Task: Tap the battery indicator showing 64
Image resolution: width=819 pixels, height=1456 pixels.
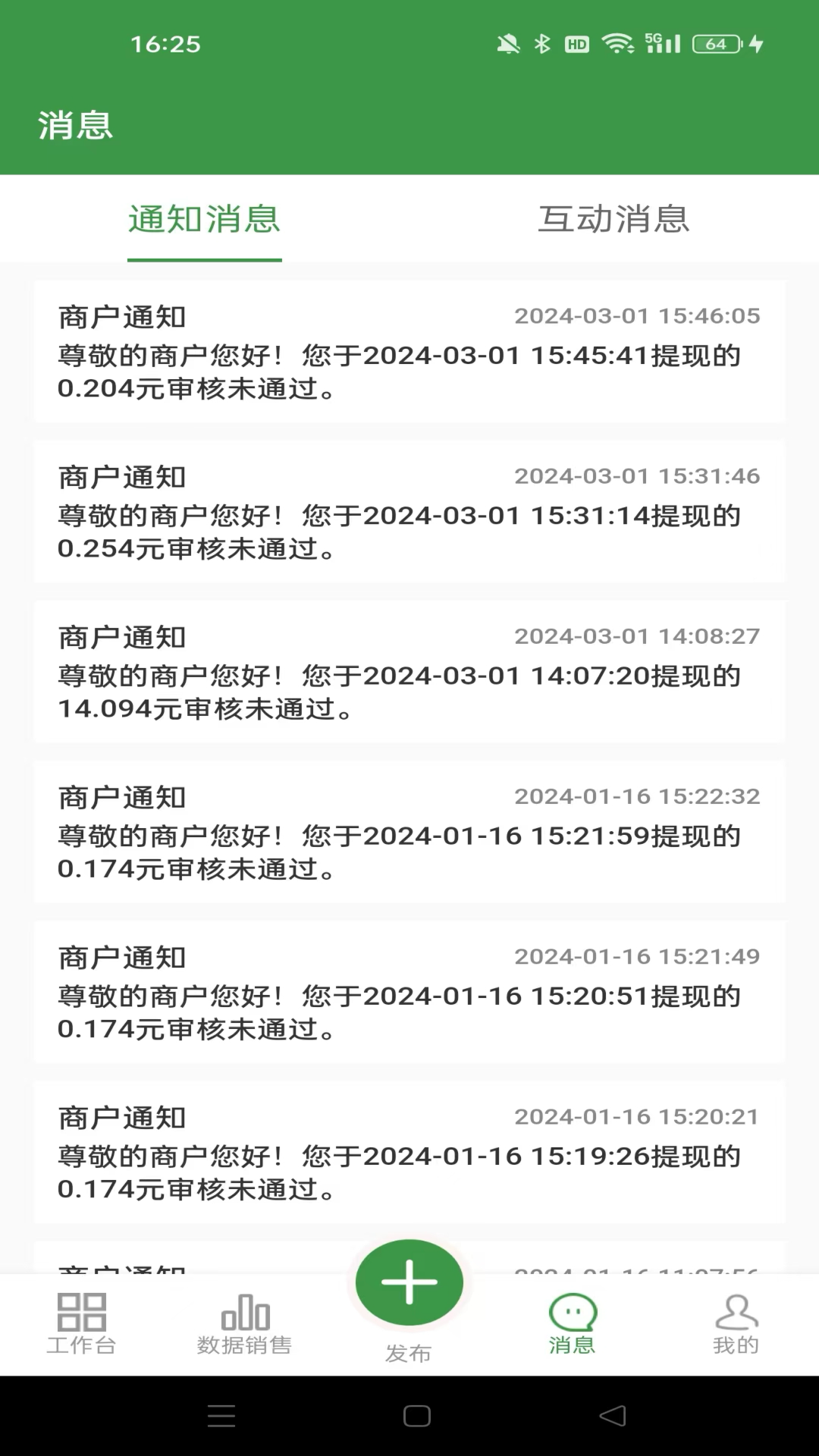Action: 714,44
